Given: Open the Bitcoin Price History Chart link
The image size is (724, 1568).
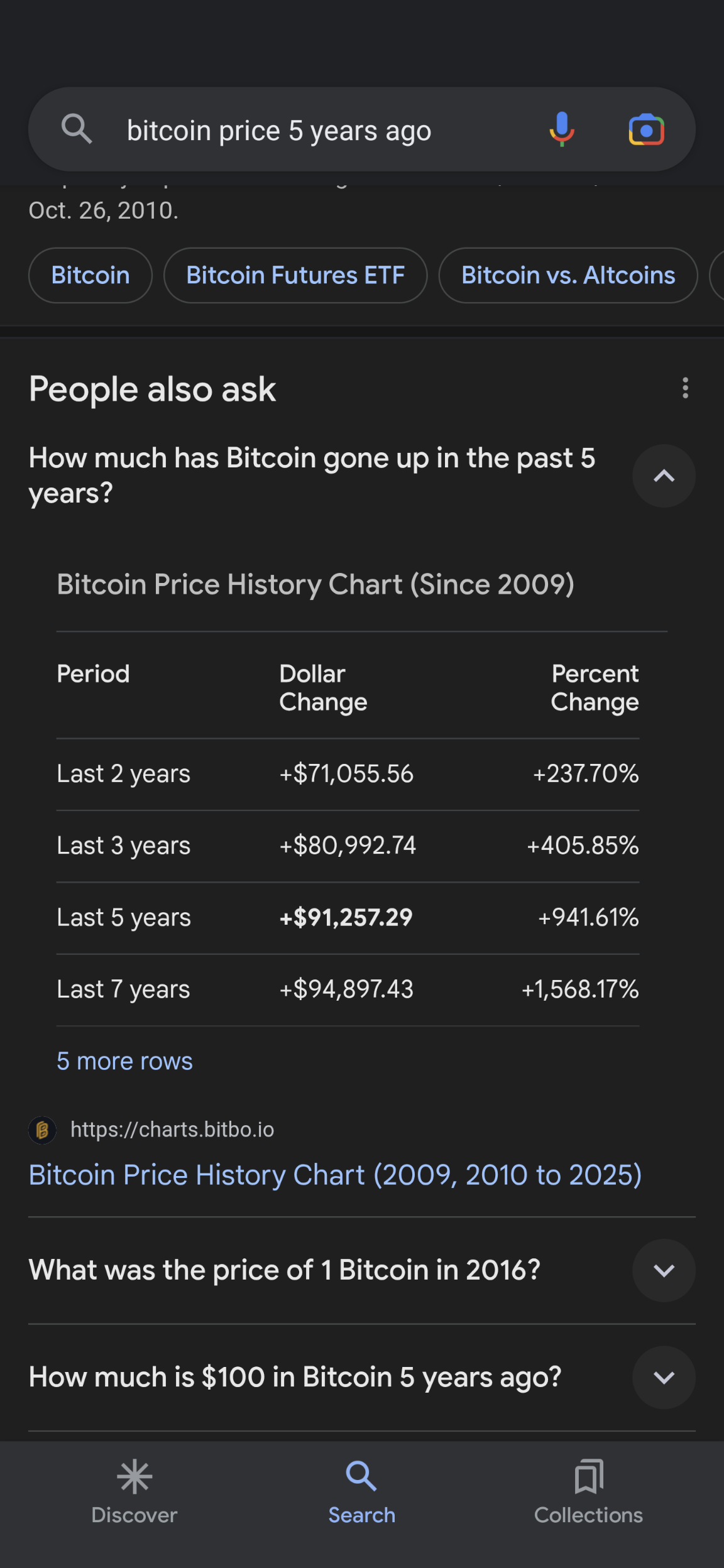Looking at the screenshot, I should [x=335, y=1174].
